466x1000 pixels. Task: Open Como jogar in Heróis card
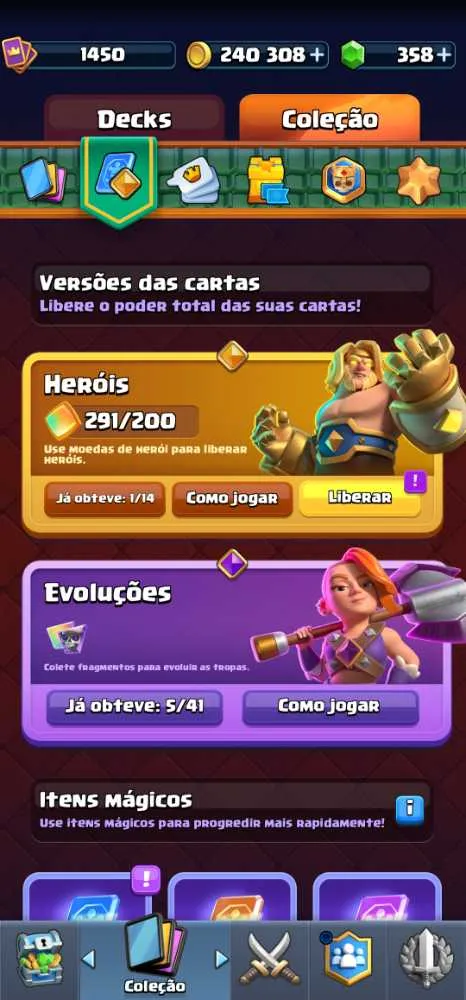[x=232, y=498]
